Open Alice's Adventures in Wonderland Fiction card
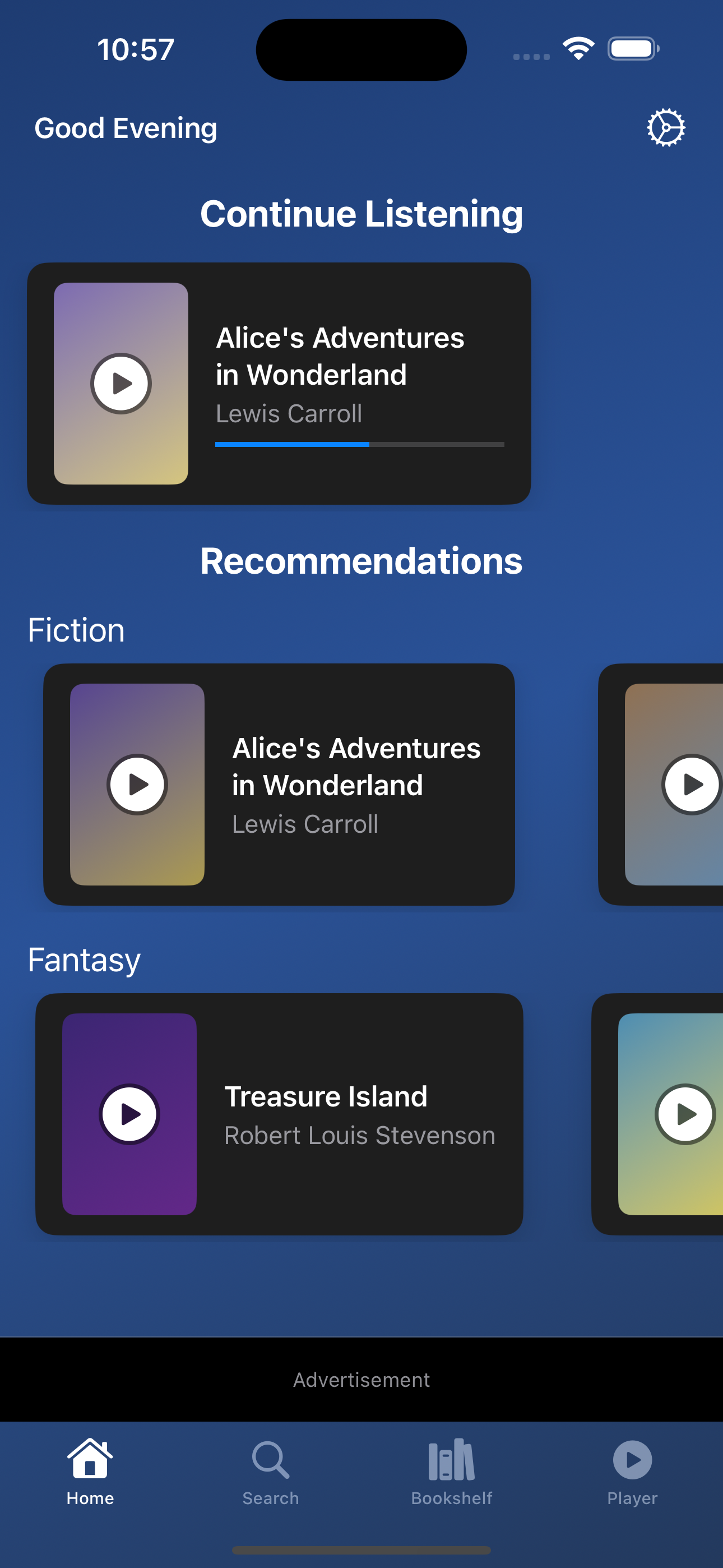Viewport: 723px width, 1568px height. (356, 784)
